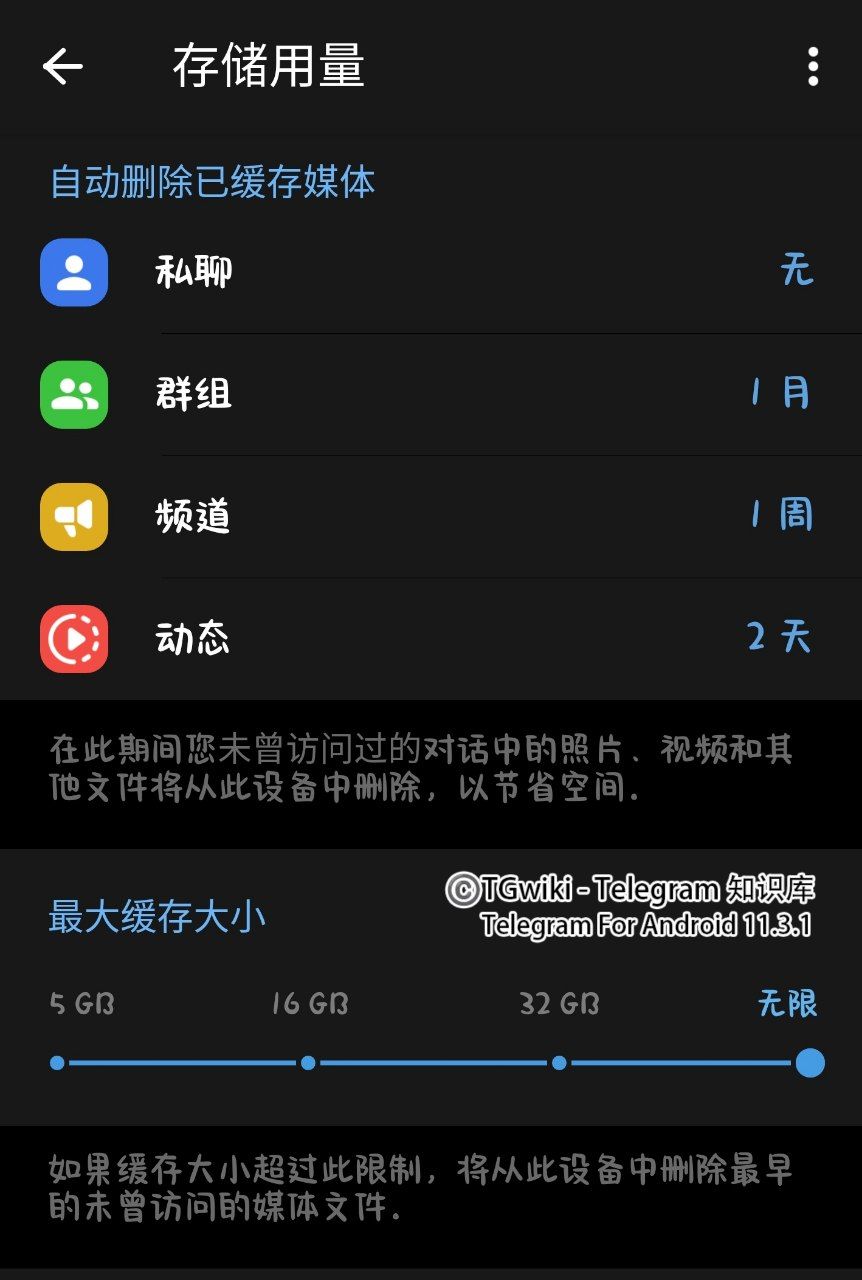Select the 16 GB cache size option
Screen dimensions: 862x1280
pyautogui.click(x=310, y=1063)
